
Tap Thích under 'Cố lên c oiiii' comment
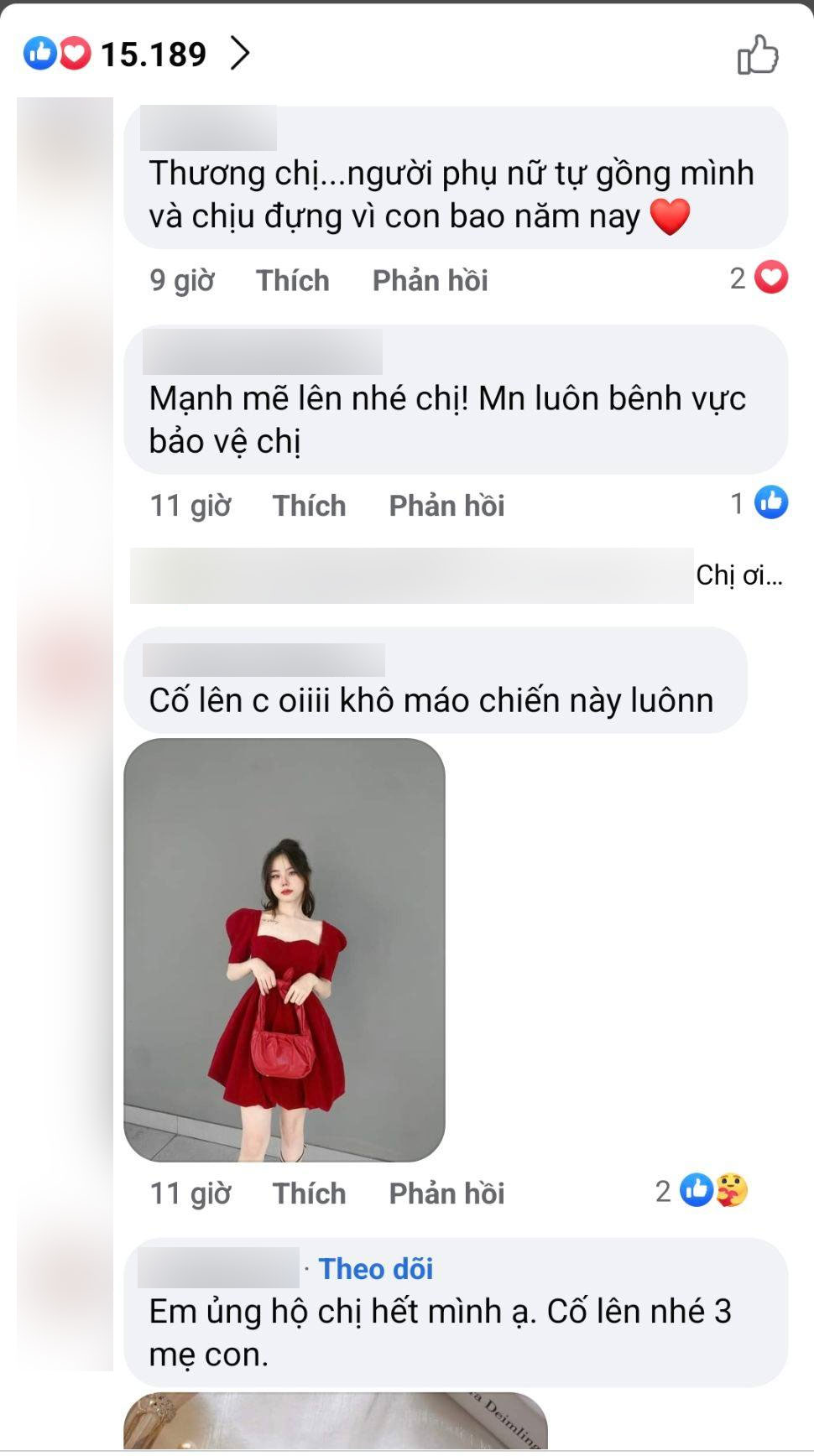coord(309,1193)
